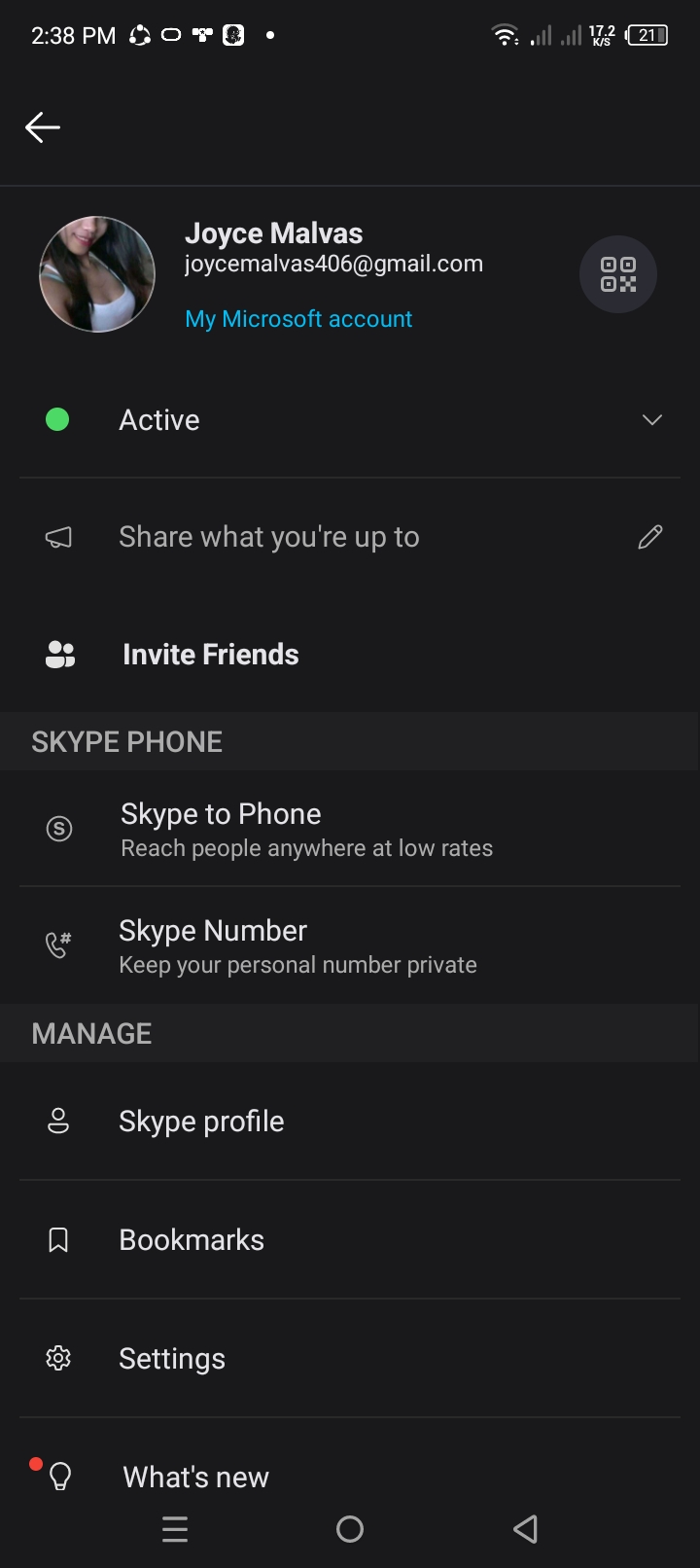
Task: Go back using the top-left arrow
Action: (43, 127)
